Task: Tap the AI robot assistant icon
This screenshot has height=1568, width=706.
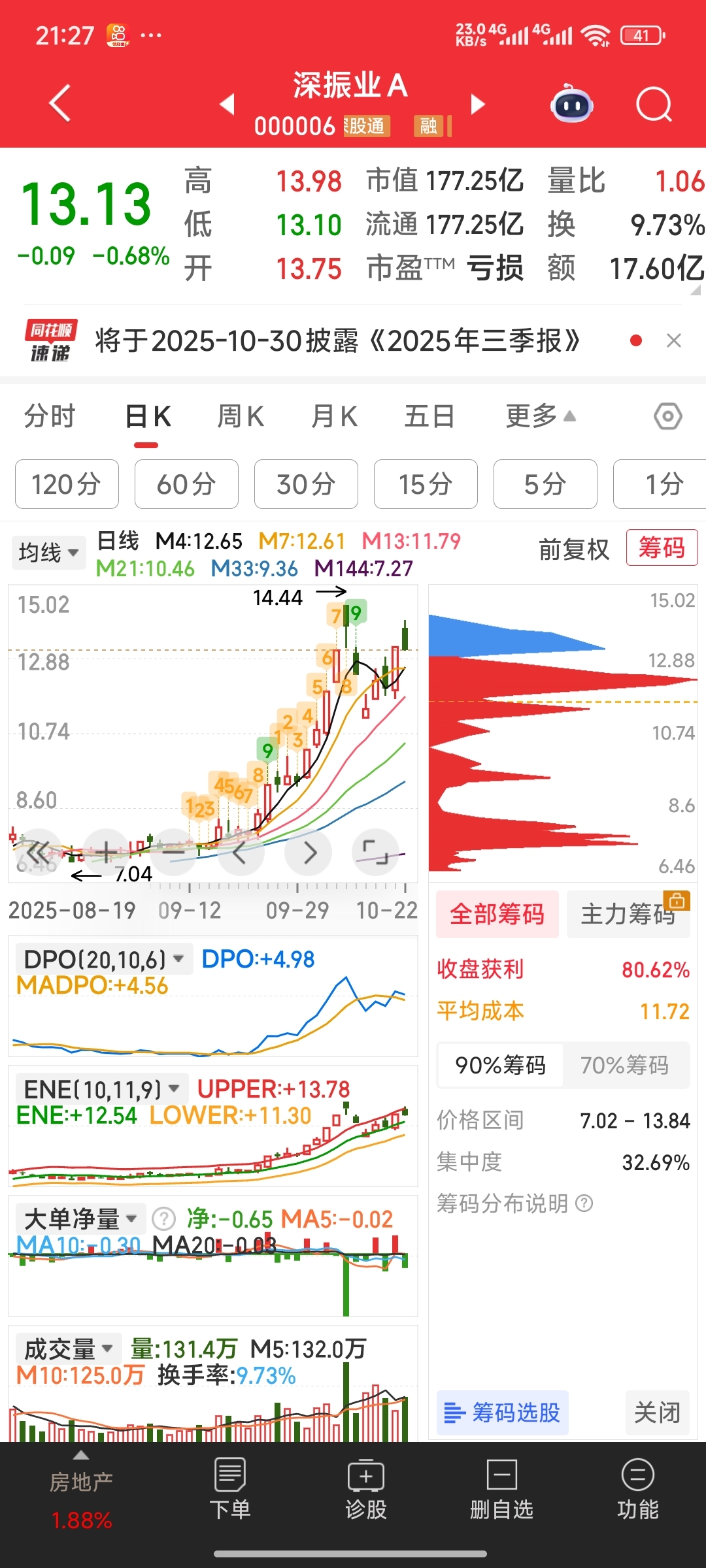Action: pyautogui.click(x=571, y=105)
